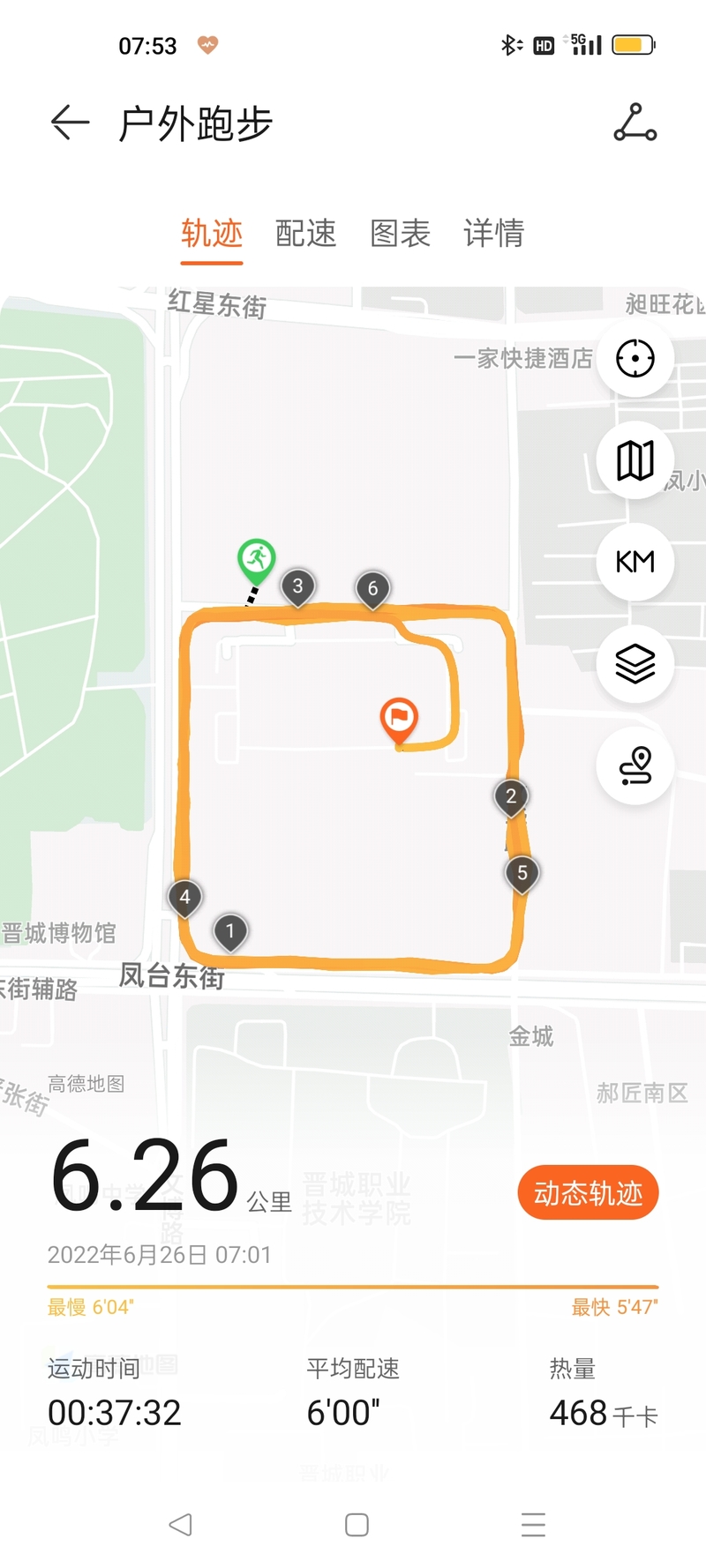Open the route share icon at top right
The image size is (706, 1568).
point(635,123)
